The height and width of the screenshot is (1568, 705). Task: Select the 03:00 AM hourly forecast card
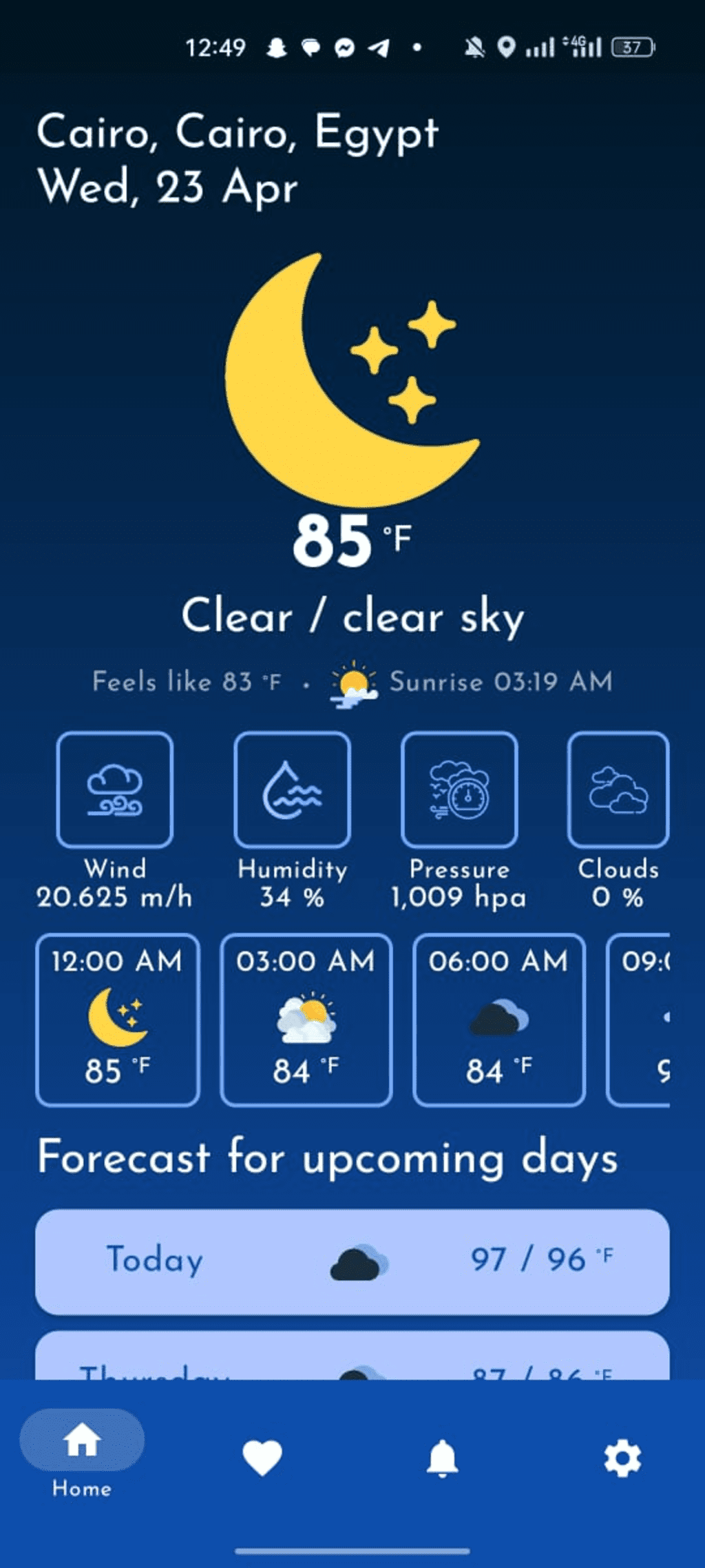(306, 1020)
